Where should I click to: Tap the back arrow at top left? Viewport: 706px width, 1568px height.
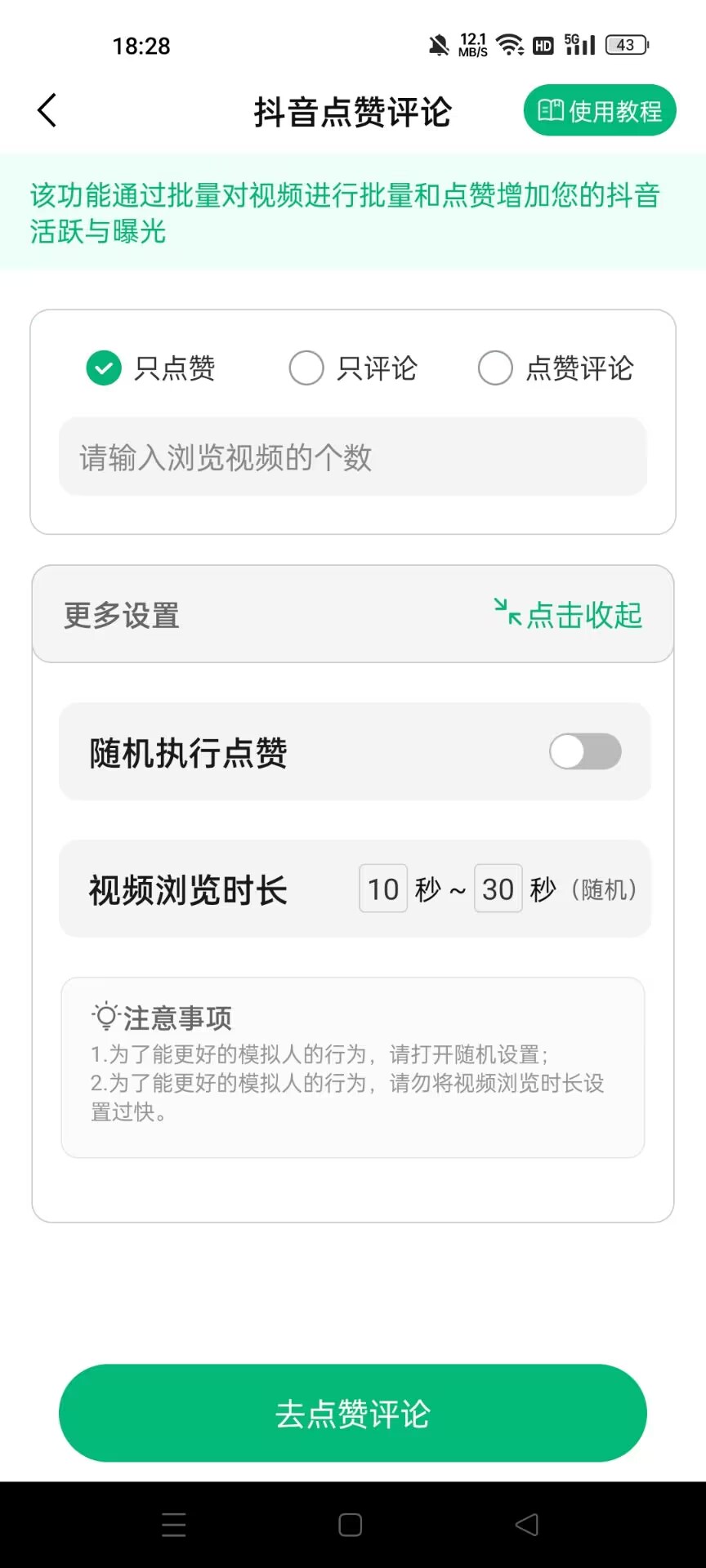pos(47,109)
